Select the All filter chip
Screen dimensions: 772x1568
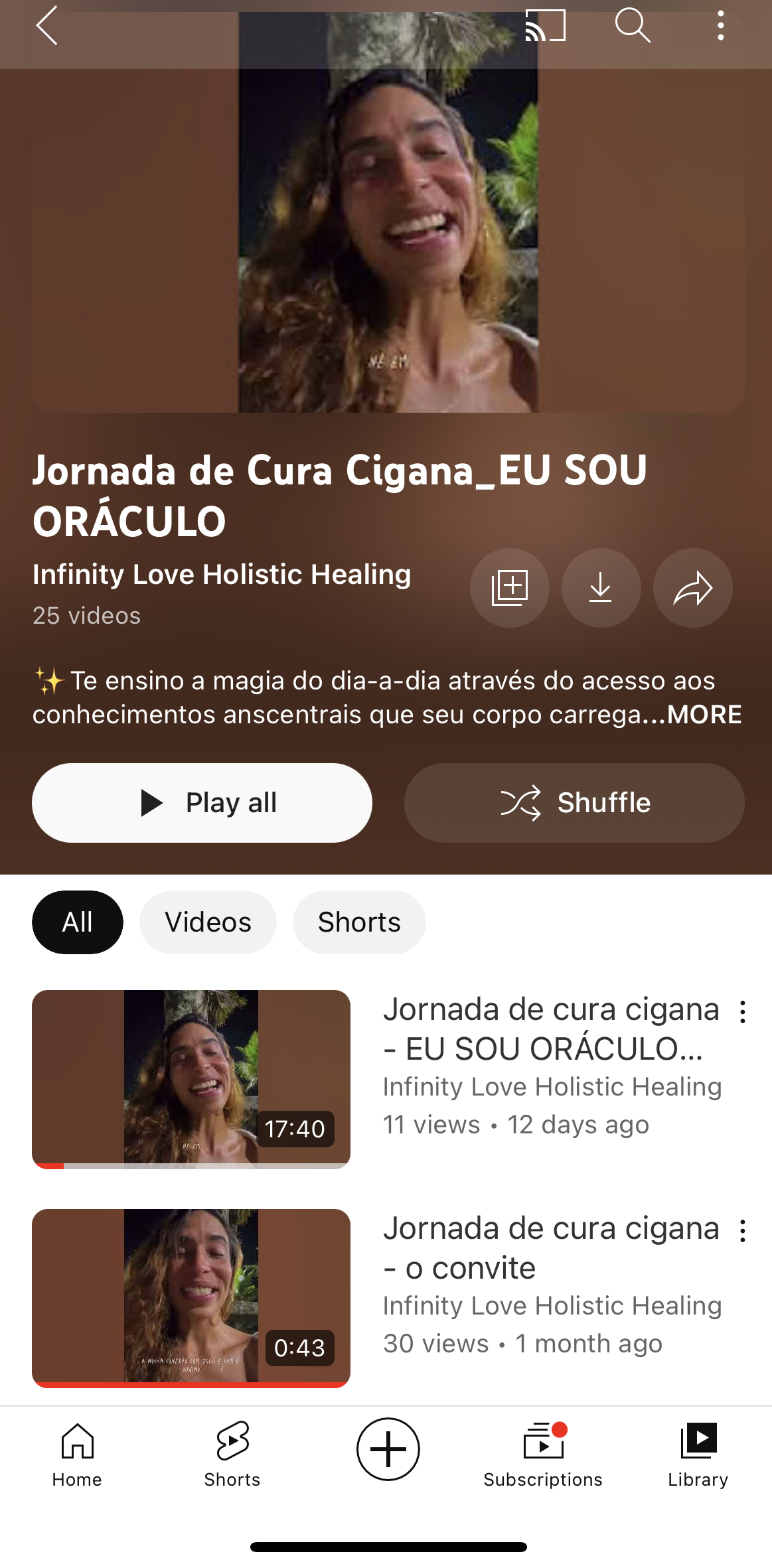click(77, 922)
